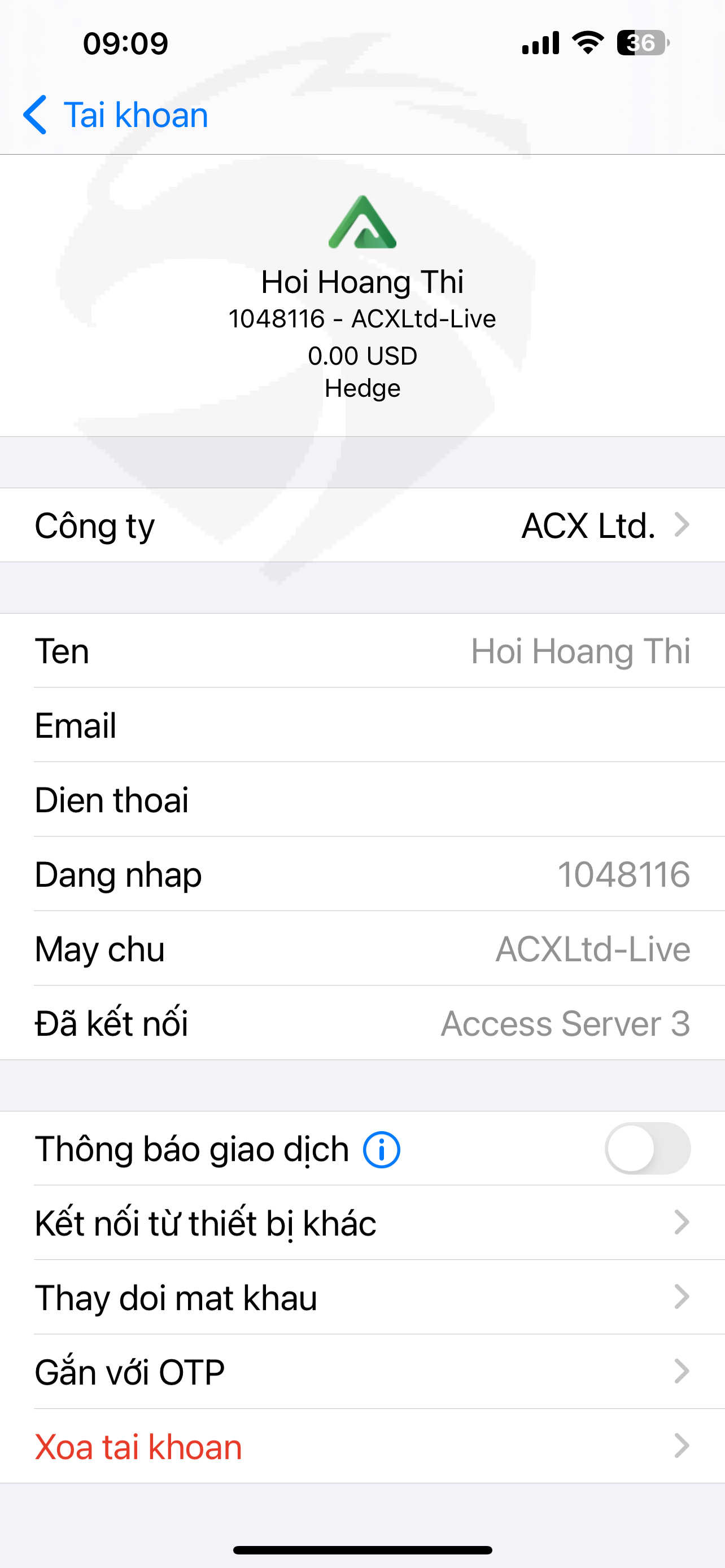This screenshot has width=725, height=1568.
Task: Open Gắn với OTP
Action: (x=362, y=1372)
